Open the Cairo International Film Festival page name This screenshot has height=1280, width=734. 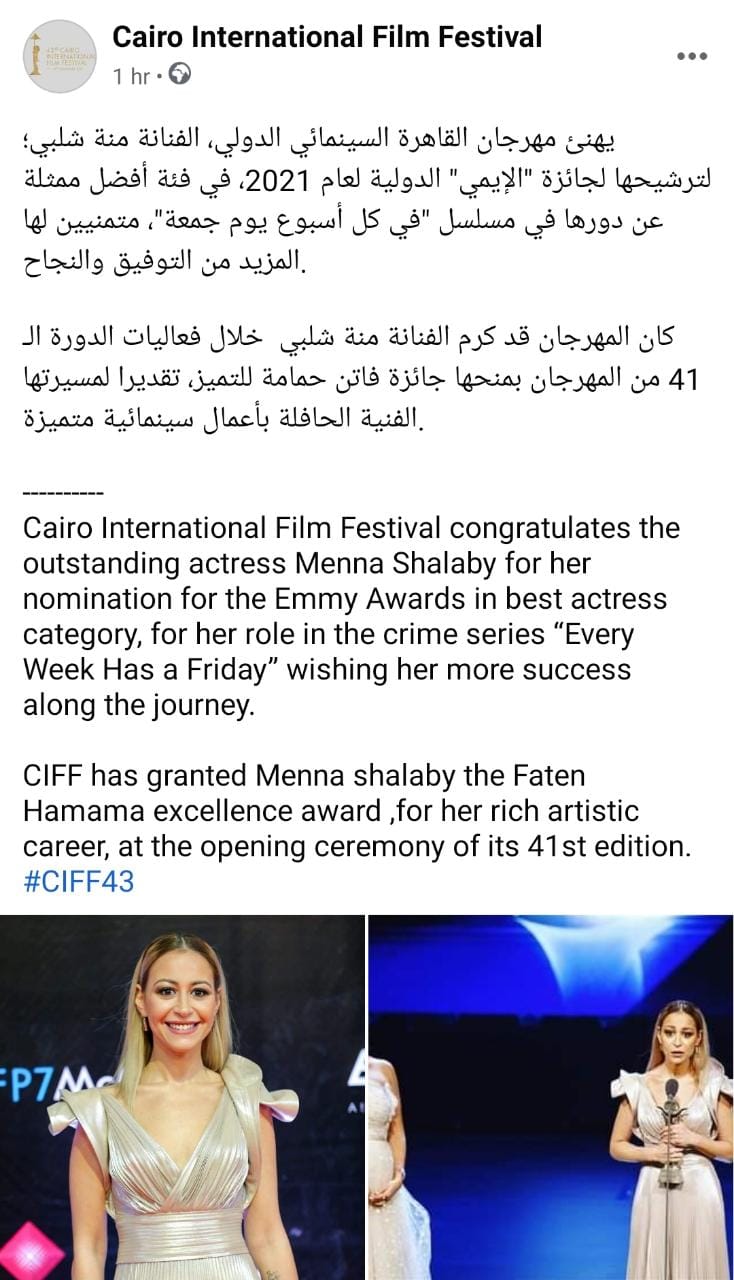pyautogui.click(x=327, y=38)
